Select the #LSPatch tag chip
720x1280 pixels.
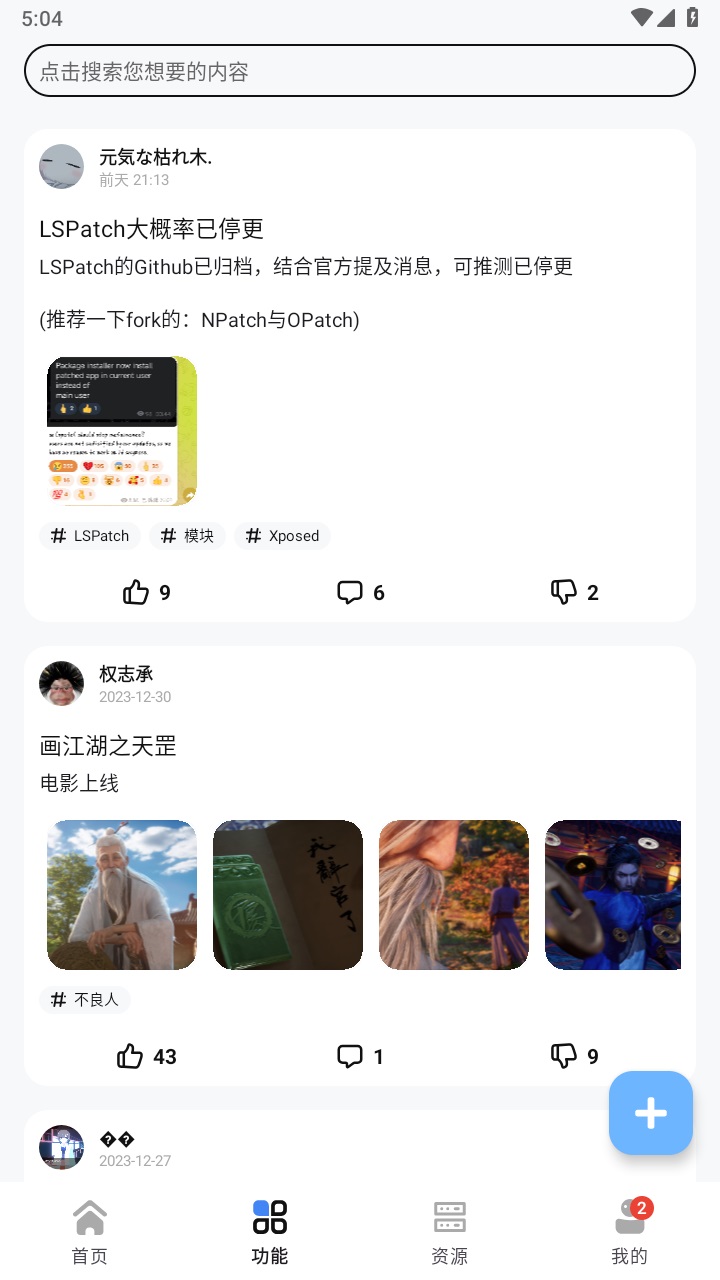click(90, 536)
